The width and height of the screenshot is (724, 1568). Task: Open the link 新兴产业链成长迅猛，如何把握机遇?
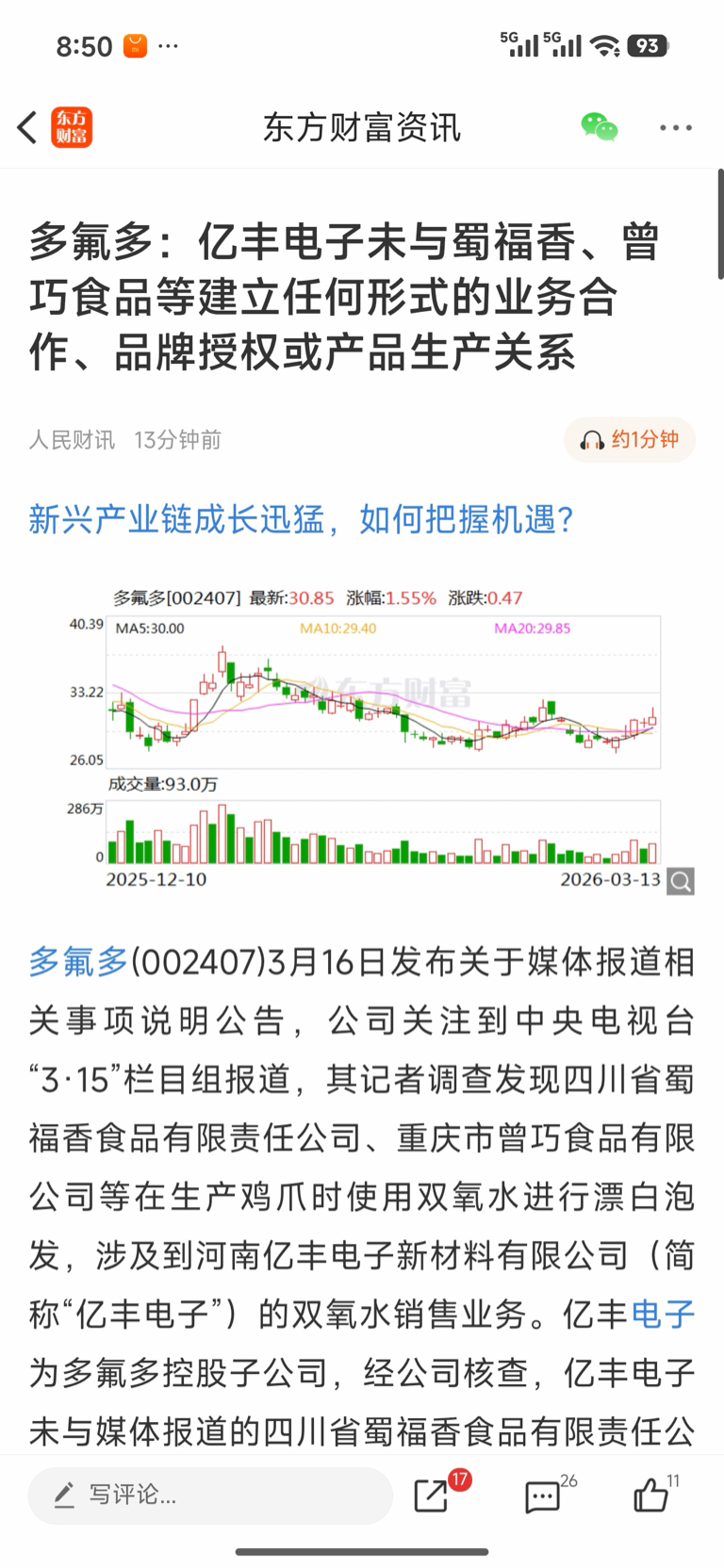point(302,519)
